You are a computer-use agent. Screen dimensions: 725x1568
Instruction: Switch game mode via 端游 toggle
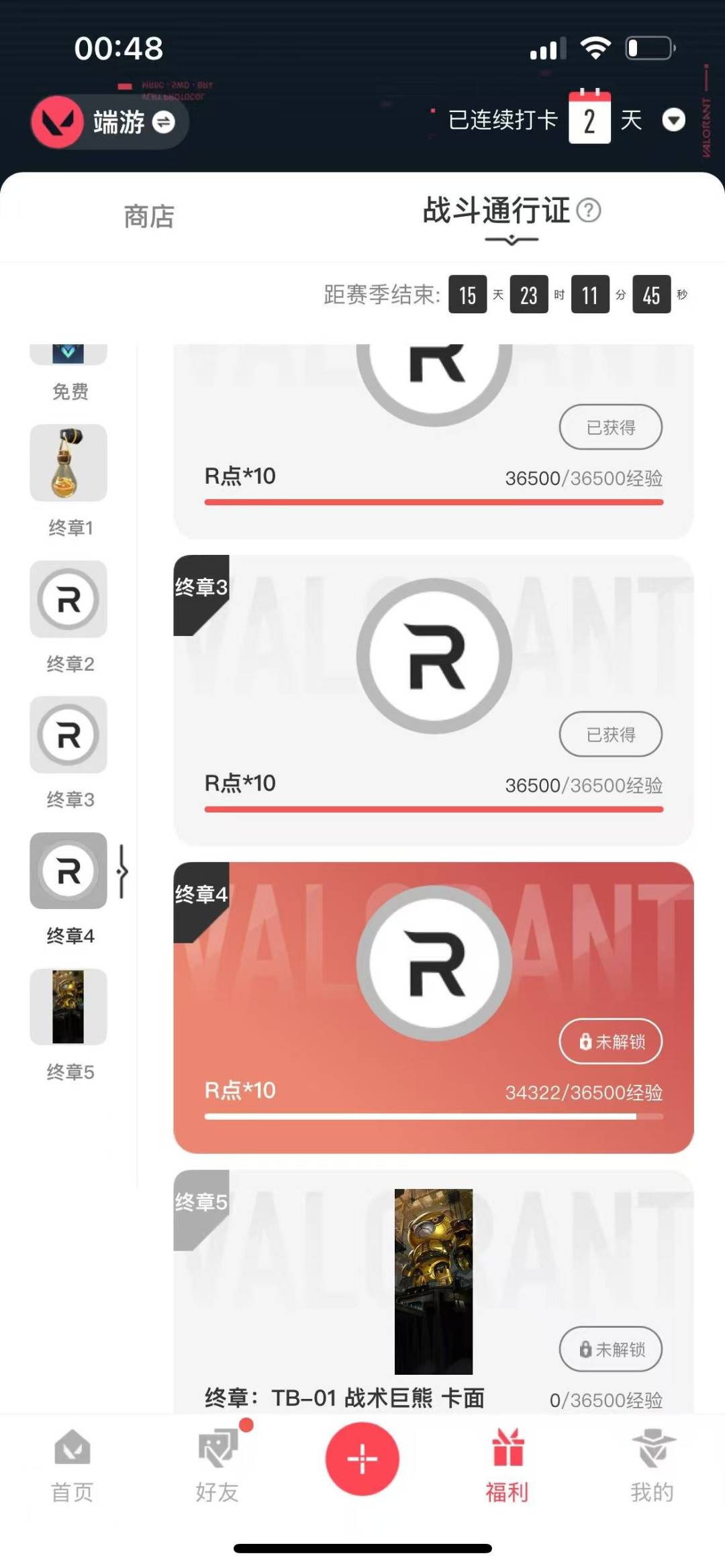163,122
